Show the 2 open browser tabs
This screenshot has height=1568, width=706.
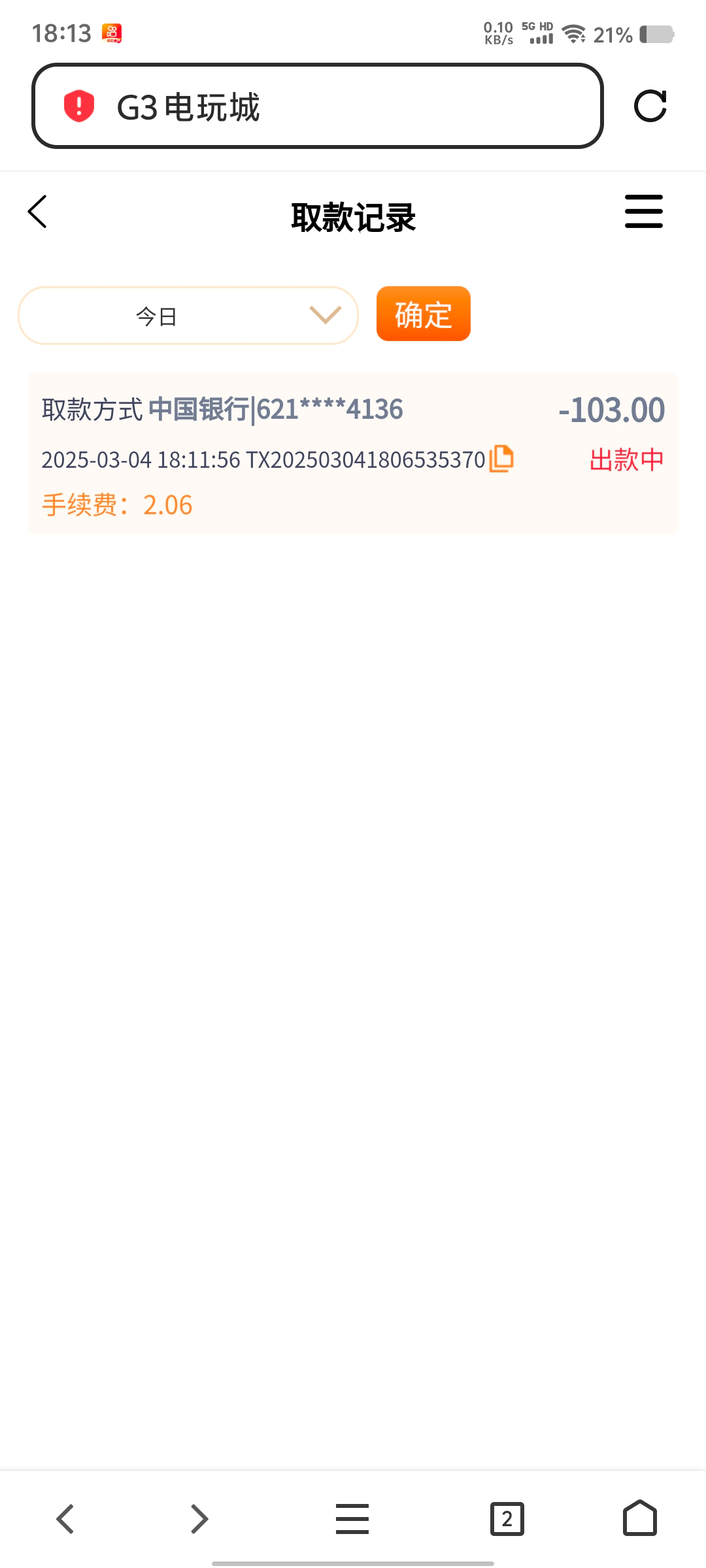coord(507,1518)
